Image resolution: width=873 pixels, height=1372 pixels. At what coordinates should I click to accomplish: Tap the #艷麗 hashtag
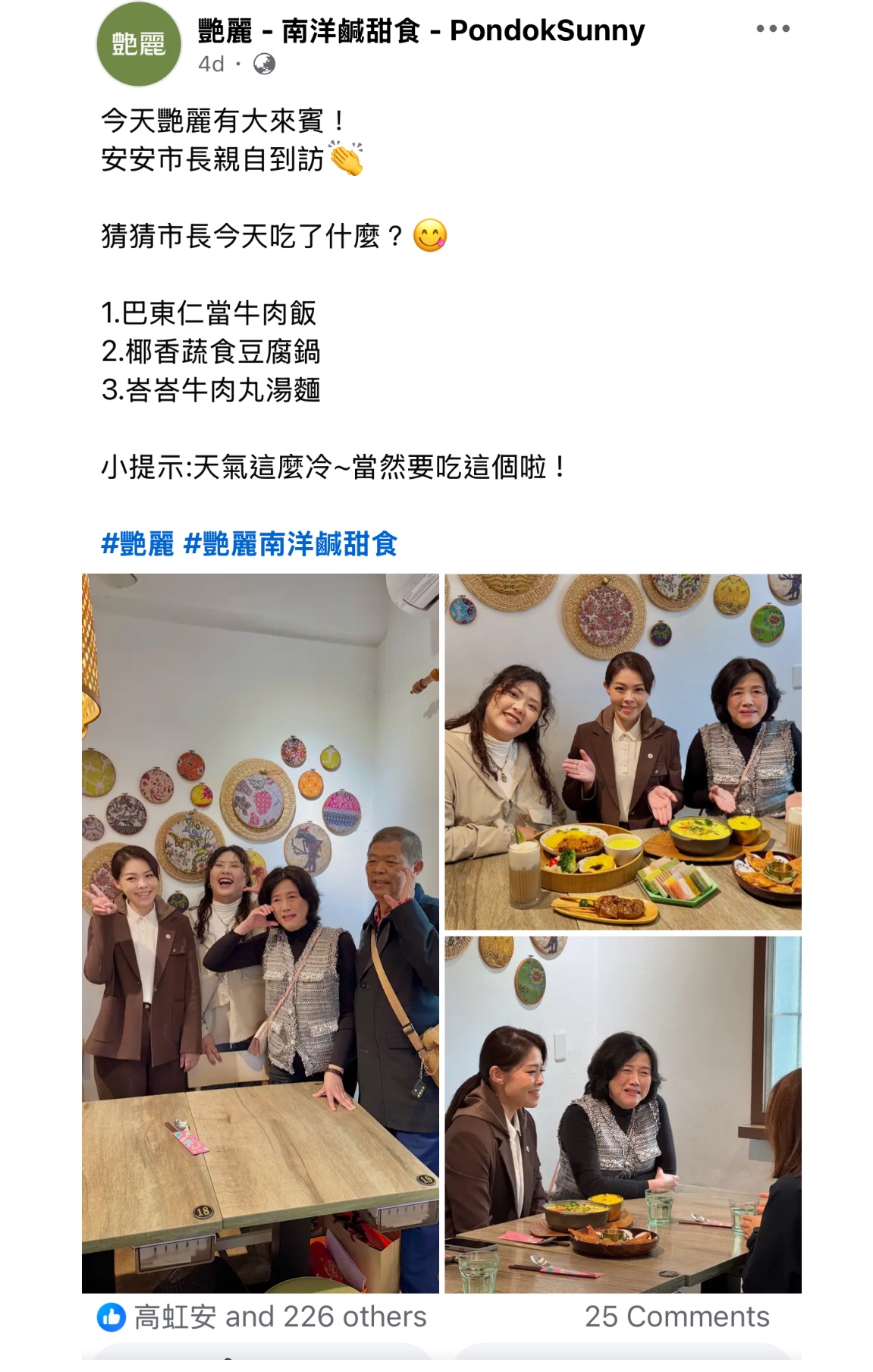[x=137, y=544]
